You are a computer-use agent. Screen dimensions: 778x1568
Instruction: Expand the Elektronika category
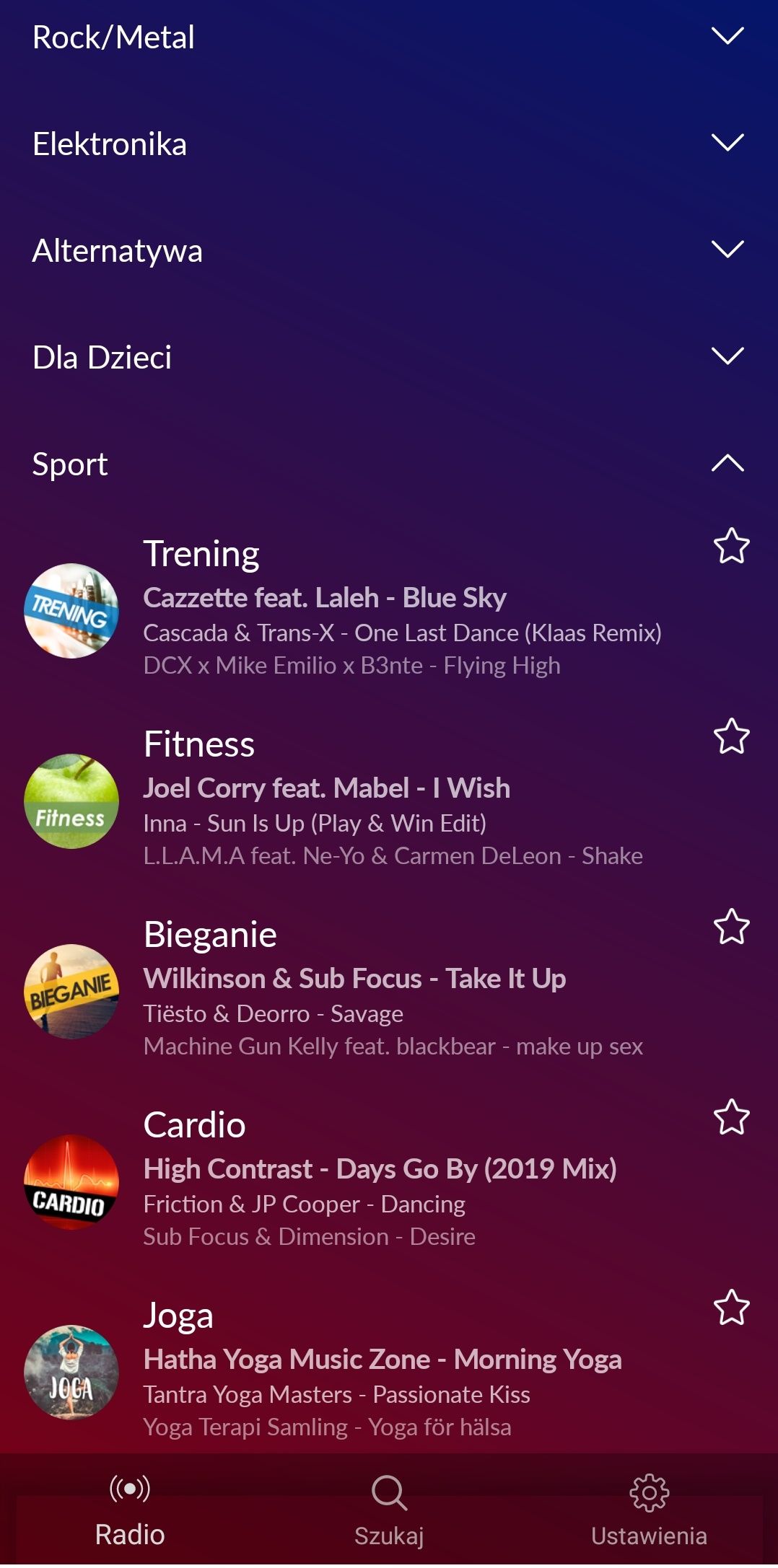coord(388,144)
